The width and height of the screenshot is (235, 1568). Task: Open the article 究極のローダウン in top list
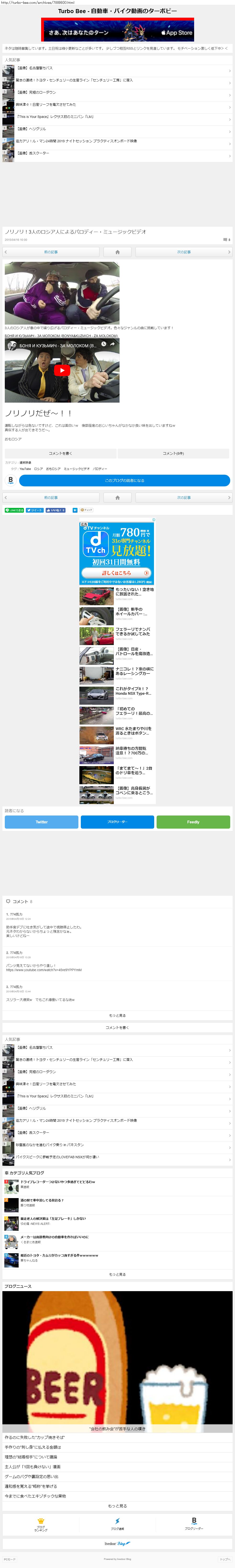coord(36,93)
